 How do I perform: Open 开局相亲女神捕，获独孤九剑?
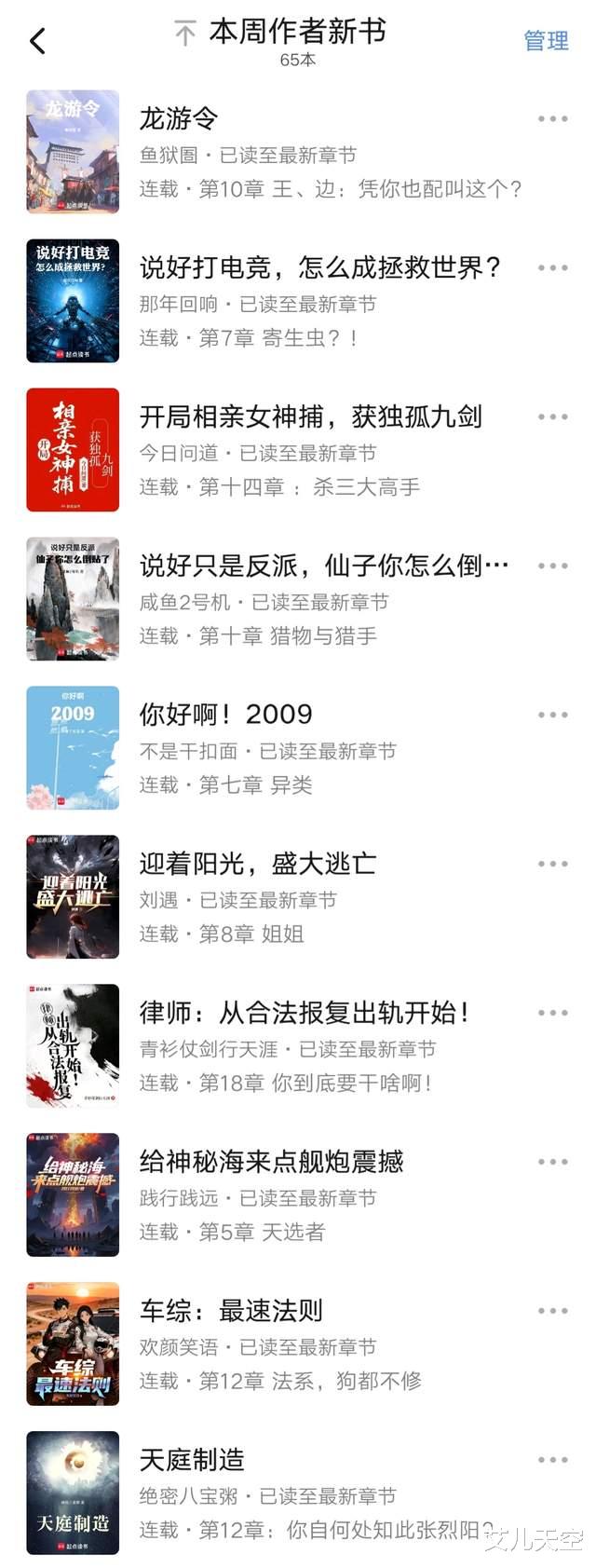click(x=311, y=417)
